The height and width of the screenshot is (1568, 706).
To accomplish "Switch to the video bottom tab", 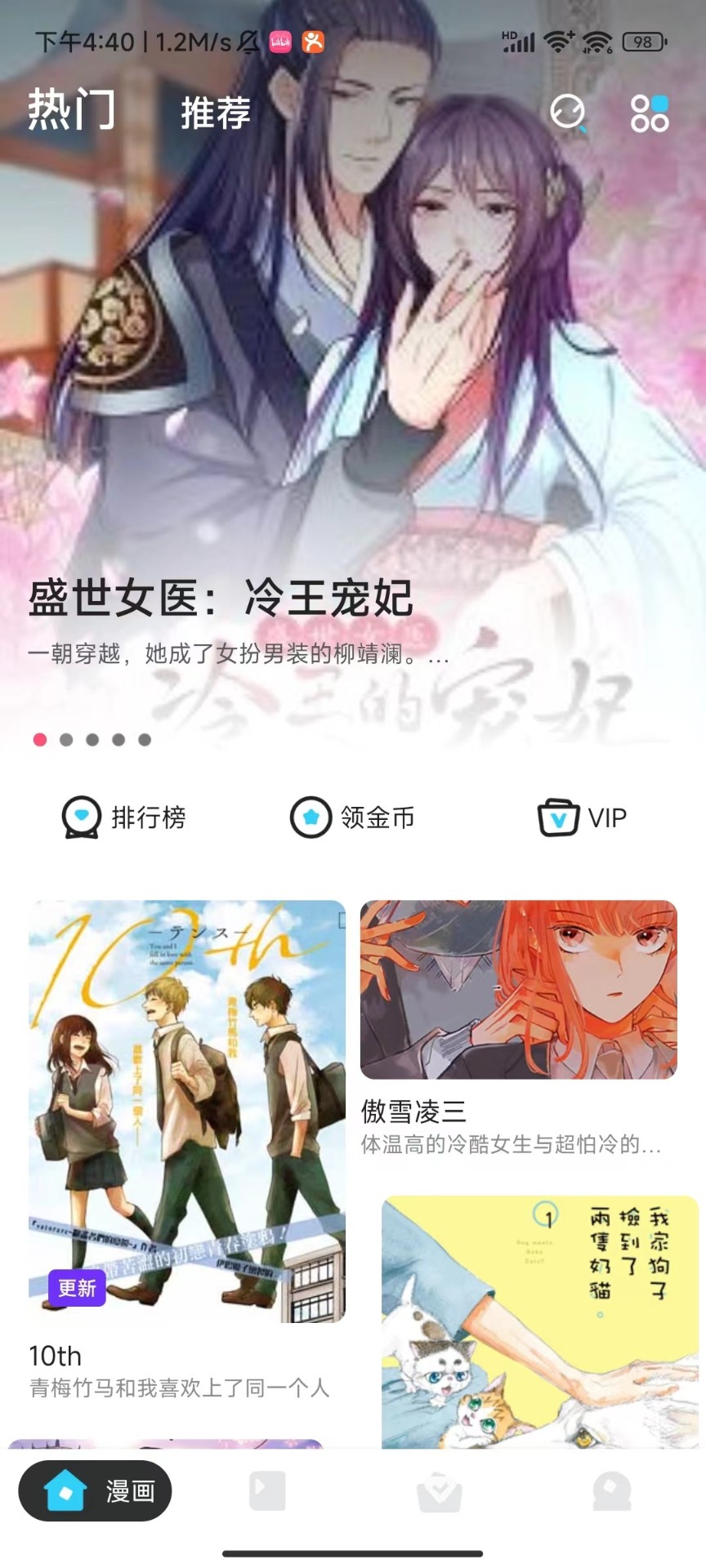I will point(267,1491).
